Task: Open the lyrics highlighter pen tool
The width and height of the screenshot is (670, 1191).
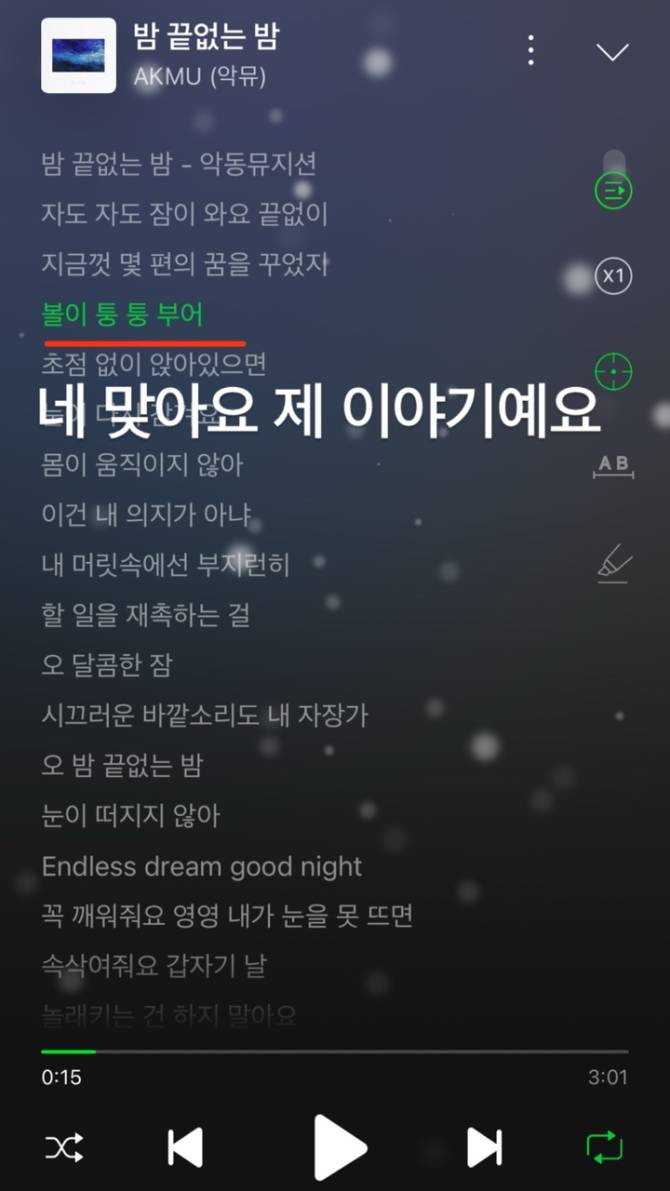Action: [614, 564]
